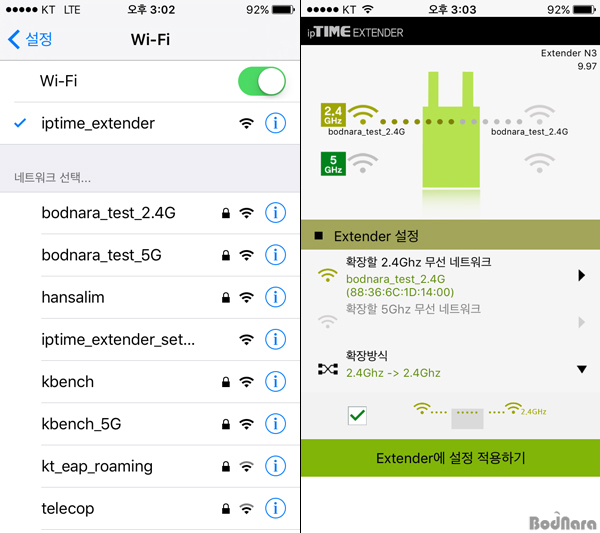The width and height of the screenshot is (600, 533).
Task: Turn off the Wi-Fi switch
Action: 262,81
